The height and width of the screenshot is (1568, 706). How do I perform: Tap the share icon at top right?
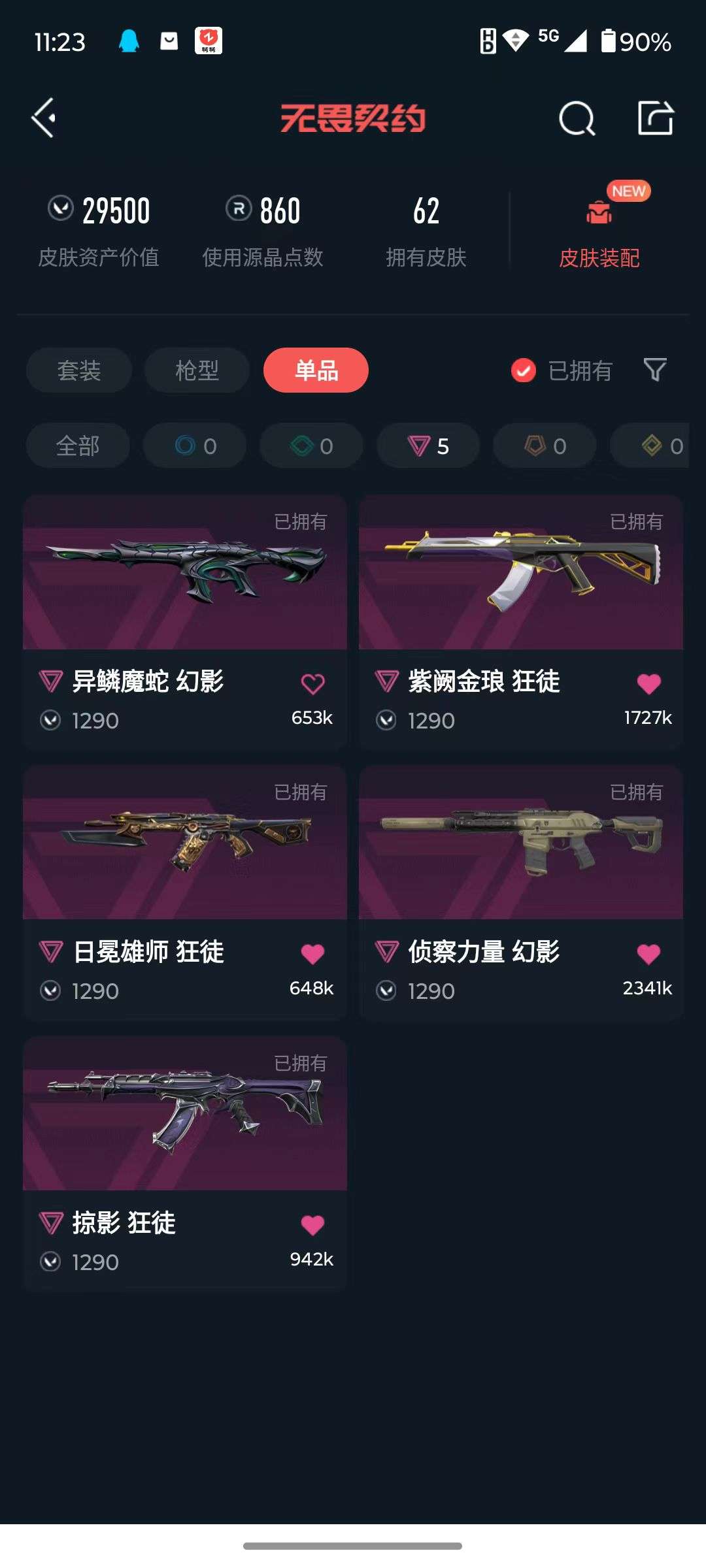click(x=656, y=118)
